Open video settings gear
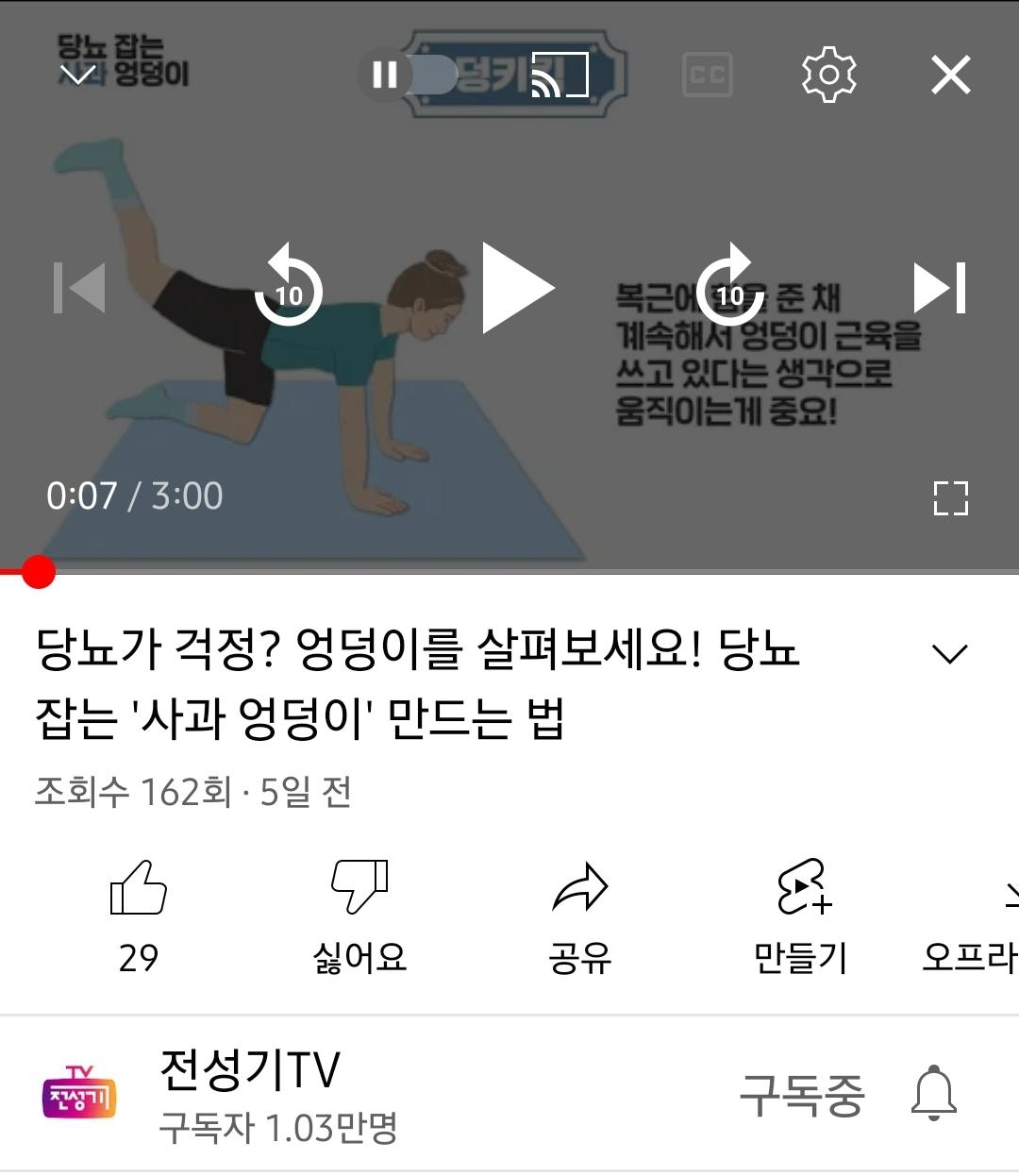1019x1176 pixels. click(x=828, y=75)
